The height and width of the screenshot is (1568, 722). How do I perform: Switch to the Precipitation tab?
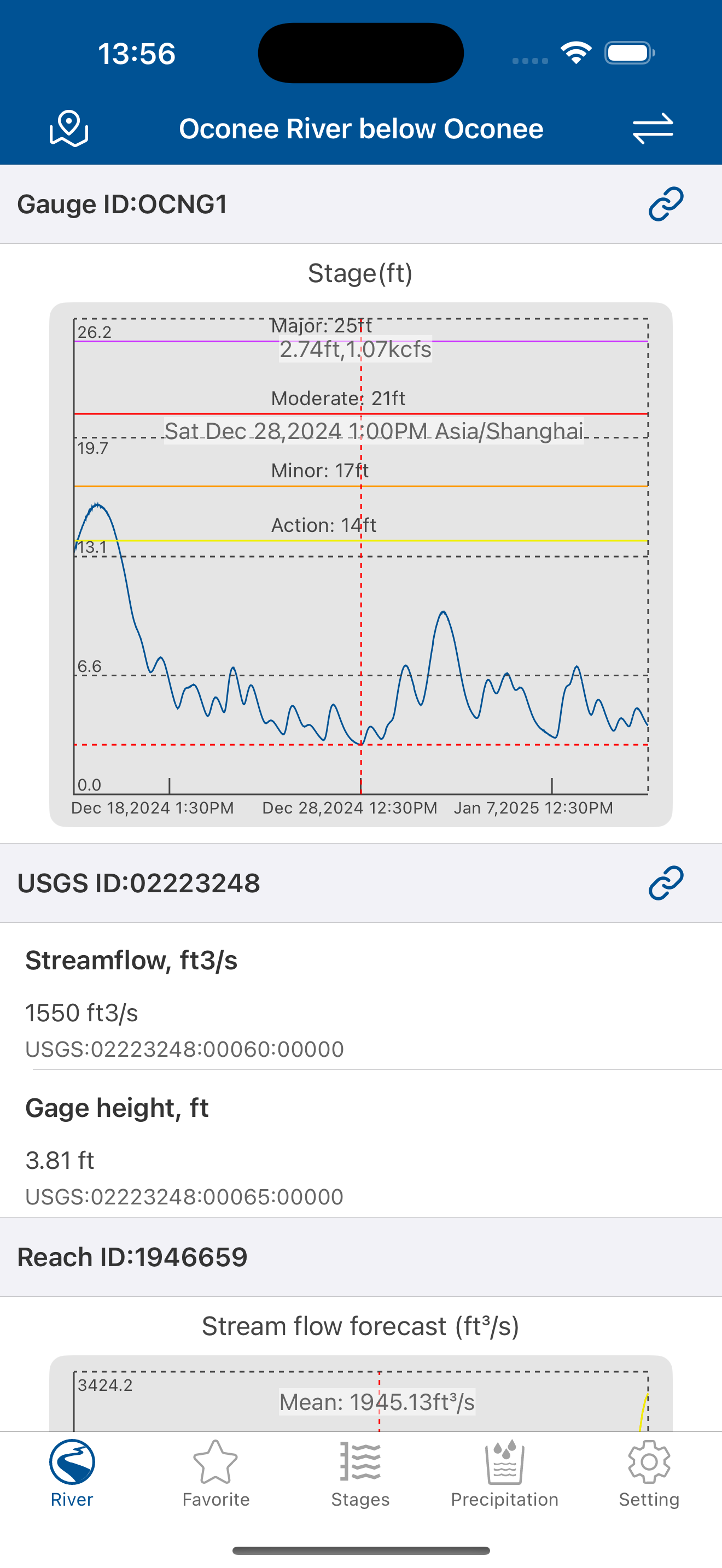coord(505,1473)
